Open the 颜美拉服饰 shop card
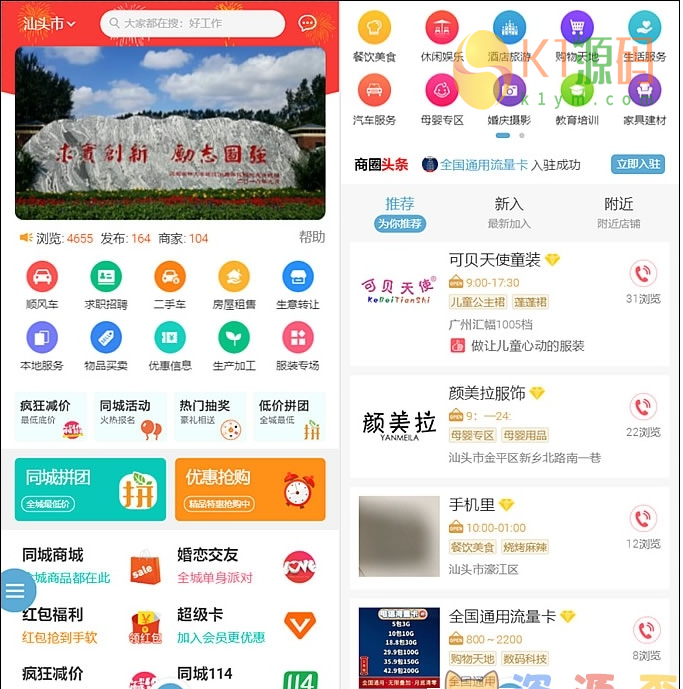683x689 pixels. pyautogui.click(x=500, y=420)
